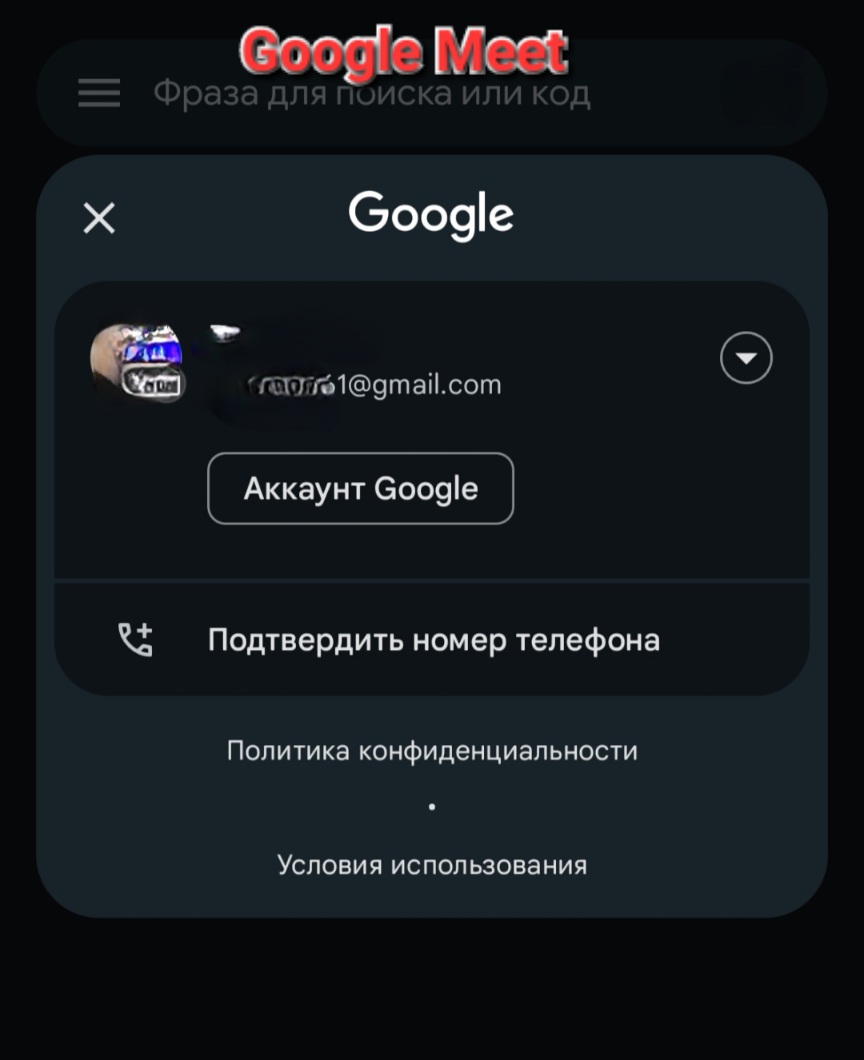Click the dot separator between the footer links

click(x=430, y=806)
